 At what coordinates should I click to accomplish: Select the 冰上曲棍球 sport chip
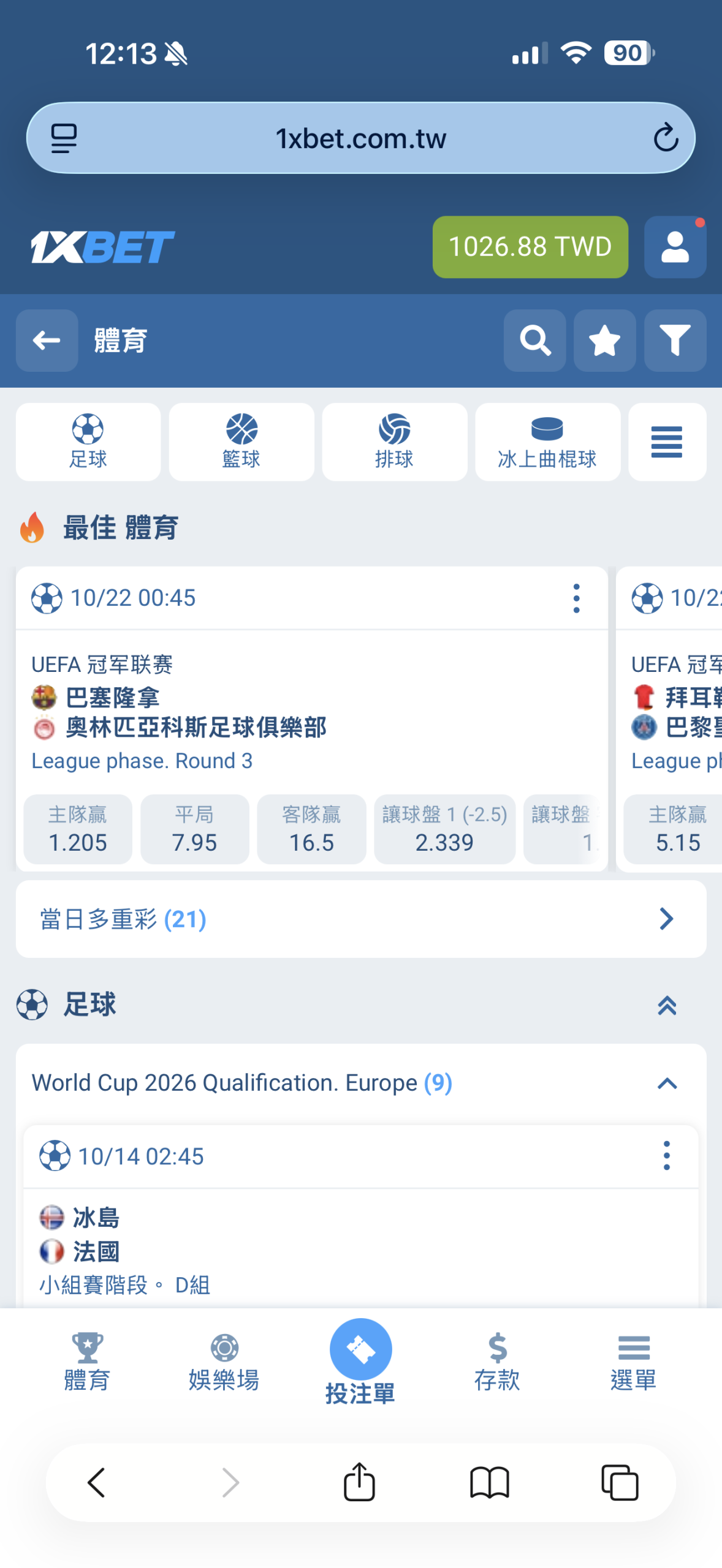547,442
